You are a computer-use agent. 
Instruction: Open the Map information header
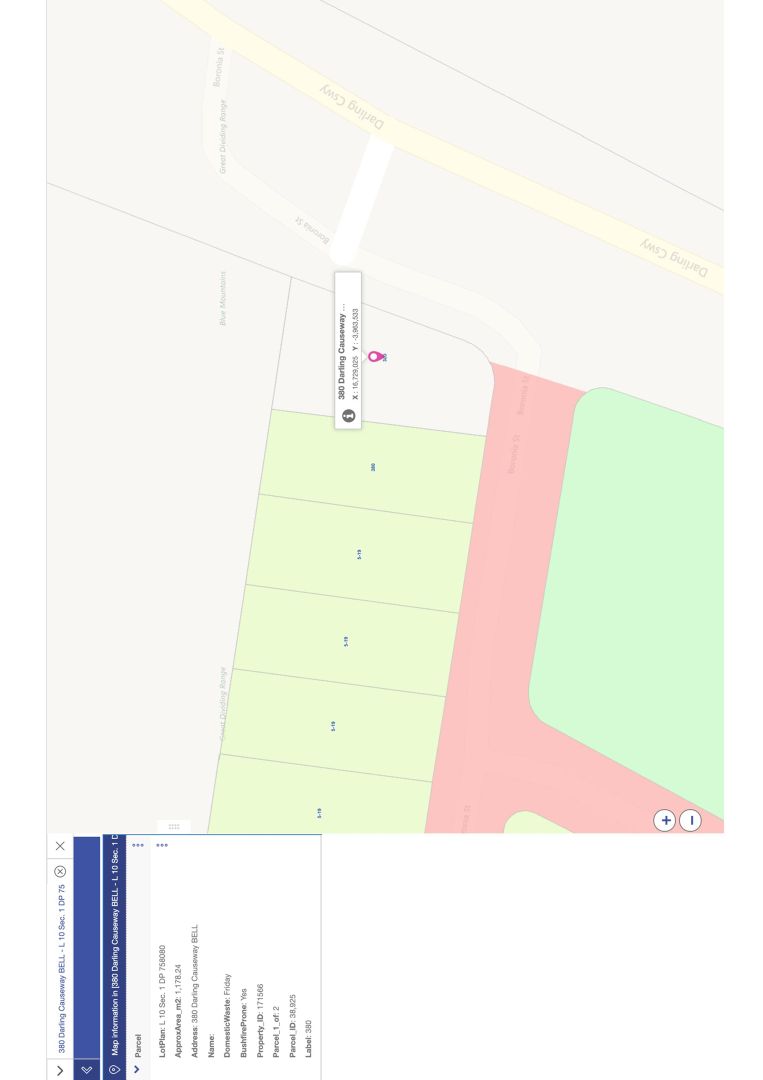(113, 960)
